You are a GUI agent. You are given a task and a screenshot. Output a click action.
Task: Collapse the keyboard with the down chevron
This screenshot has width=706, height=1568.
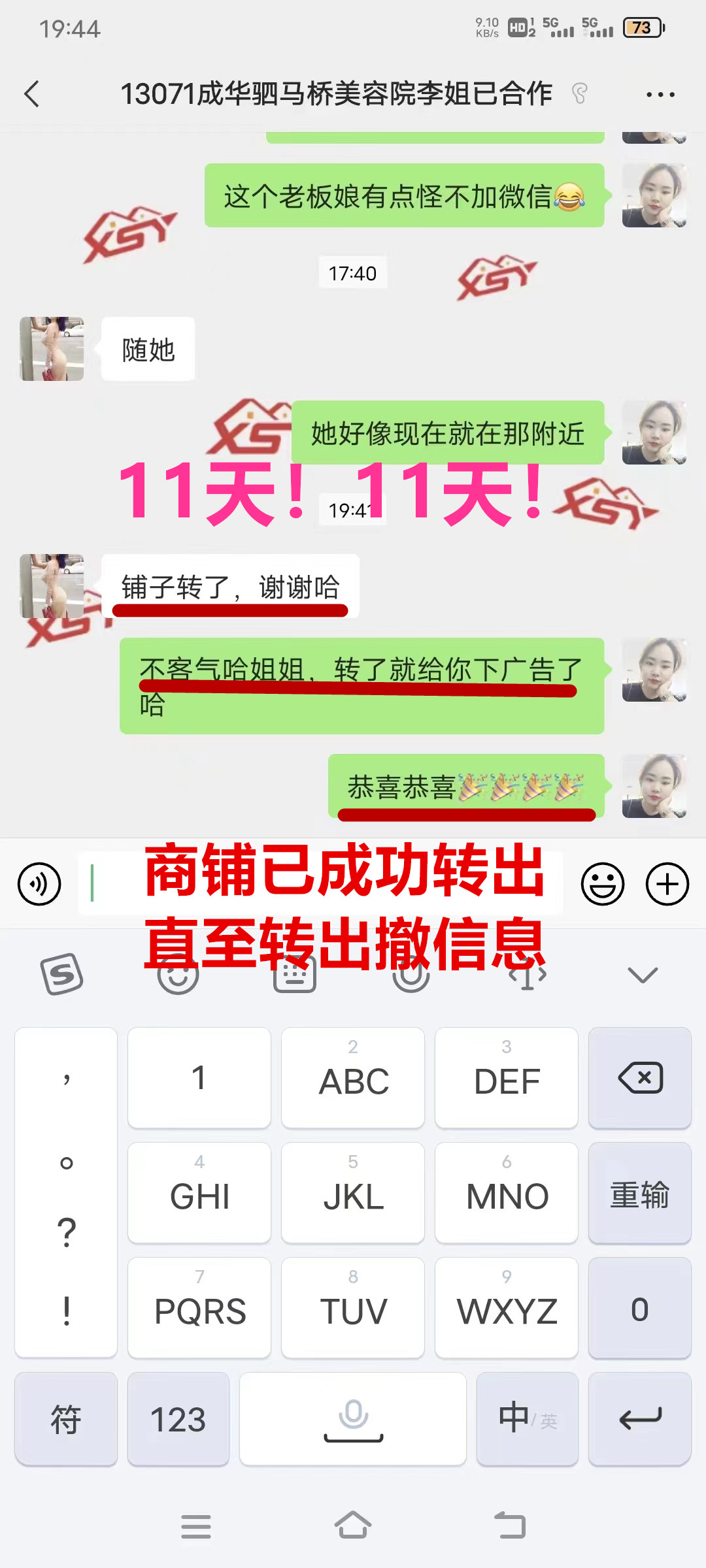point(642,975)
